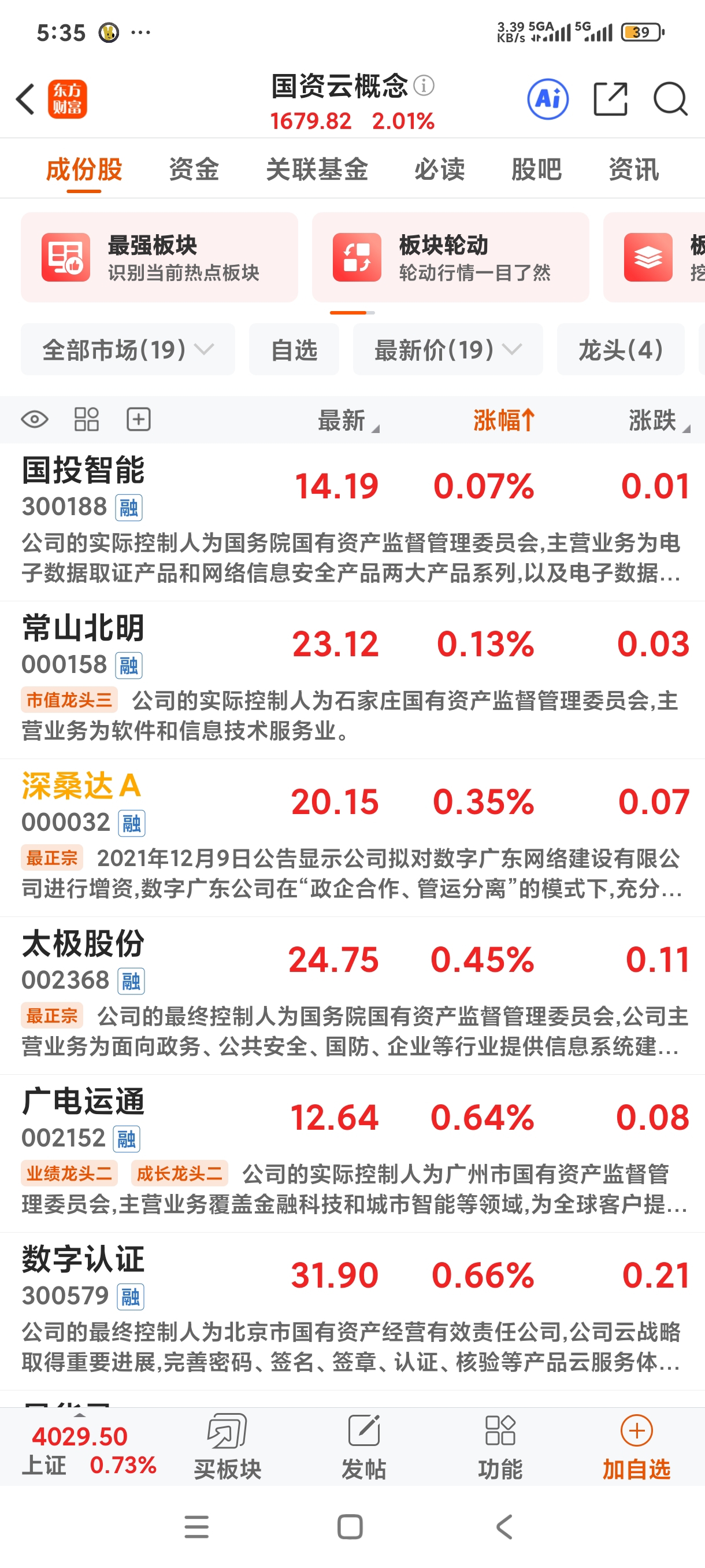Sort the list by 涨幅
The height and width of the screenshot is (1568, 705).
click(504, 420)
